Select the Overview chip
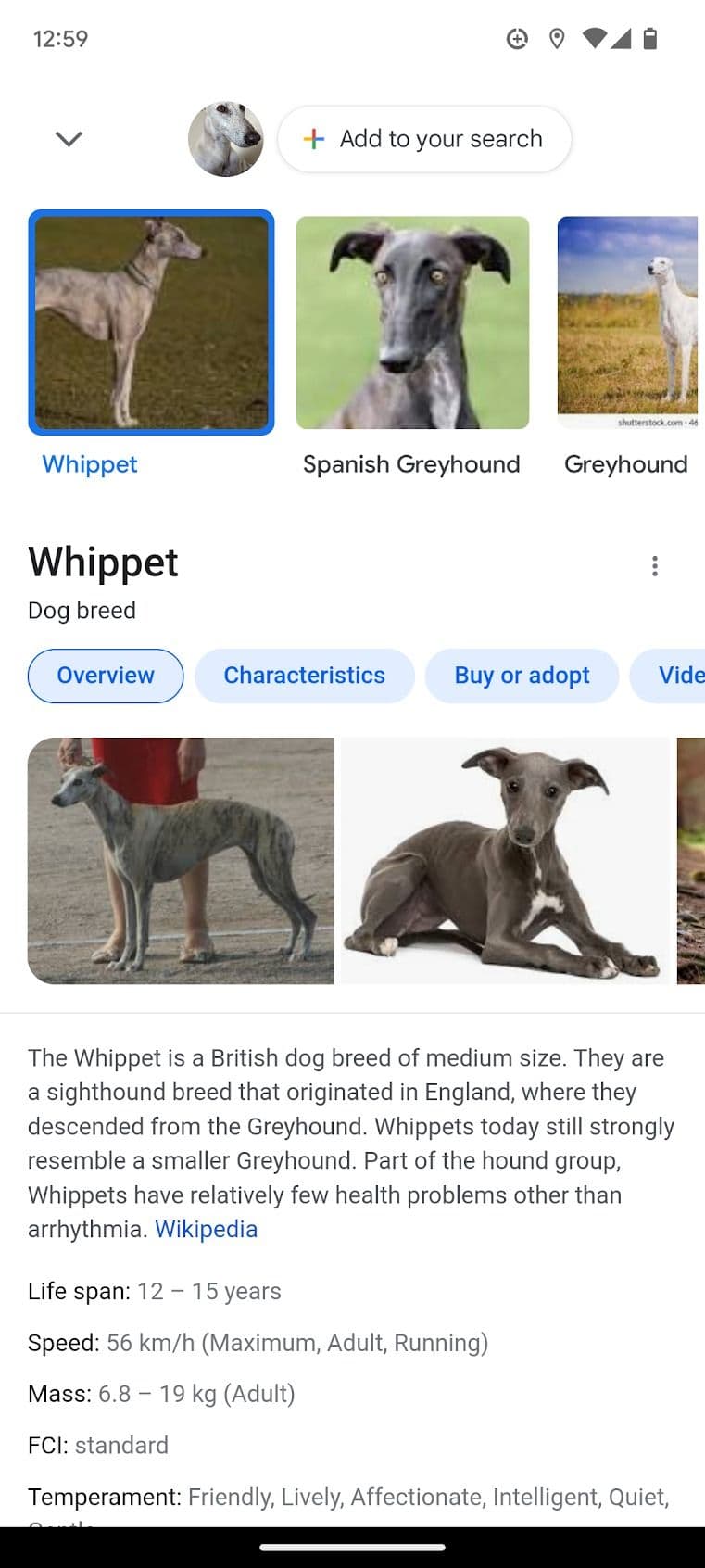 pyautogui.click(x=105, y=676)
